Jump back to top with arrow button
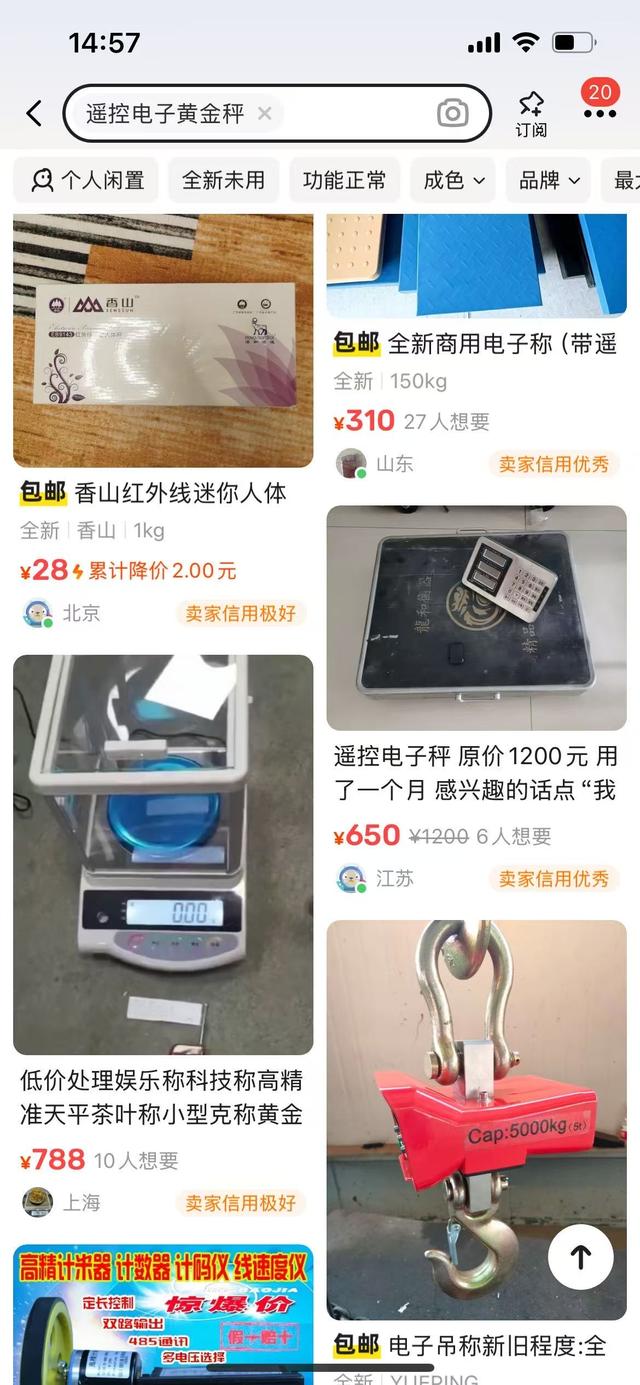640x1385 pixels. (581, 1256)
